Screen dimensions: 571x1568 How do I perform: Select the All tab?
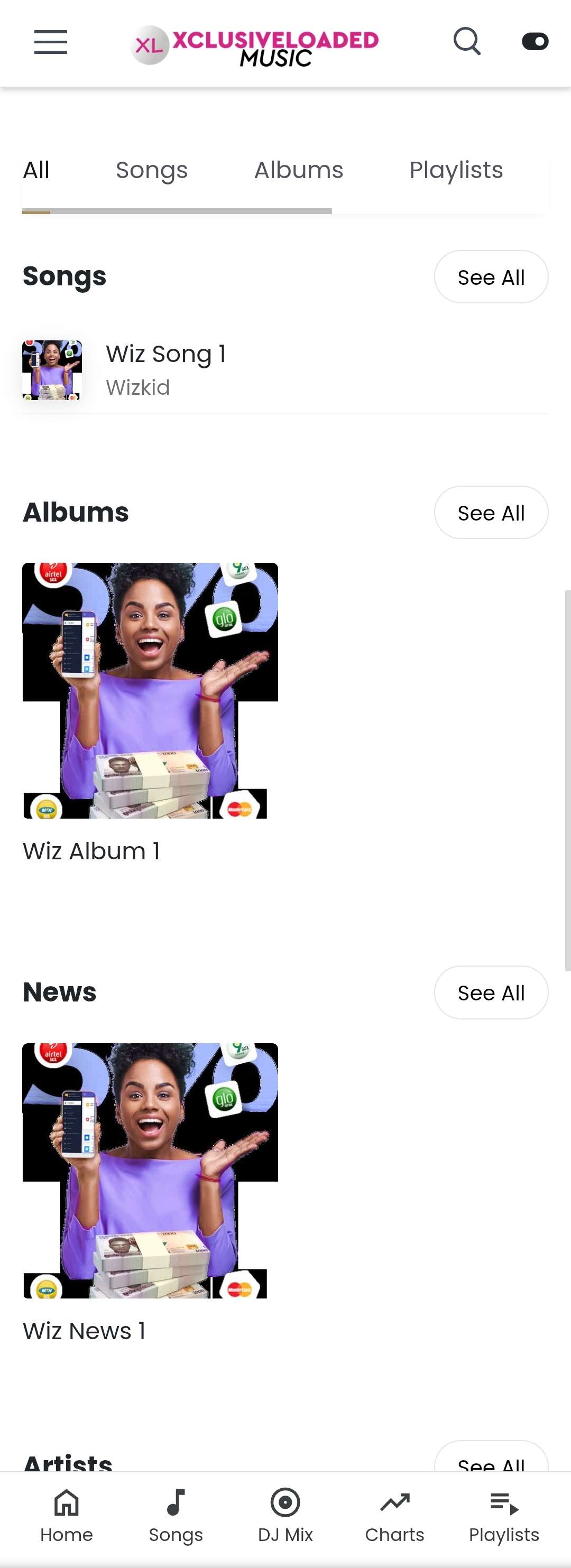click(36, 170)
